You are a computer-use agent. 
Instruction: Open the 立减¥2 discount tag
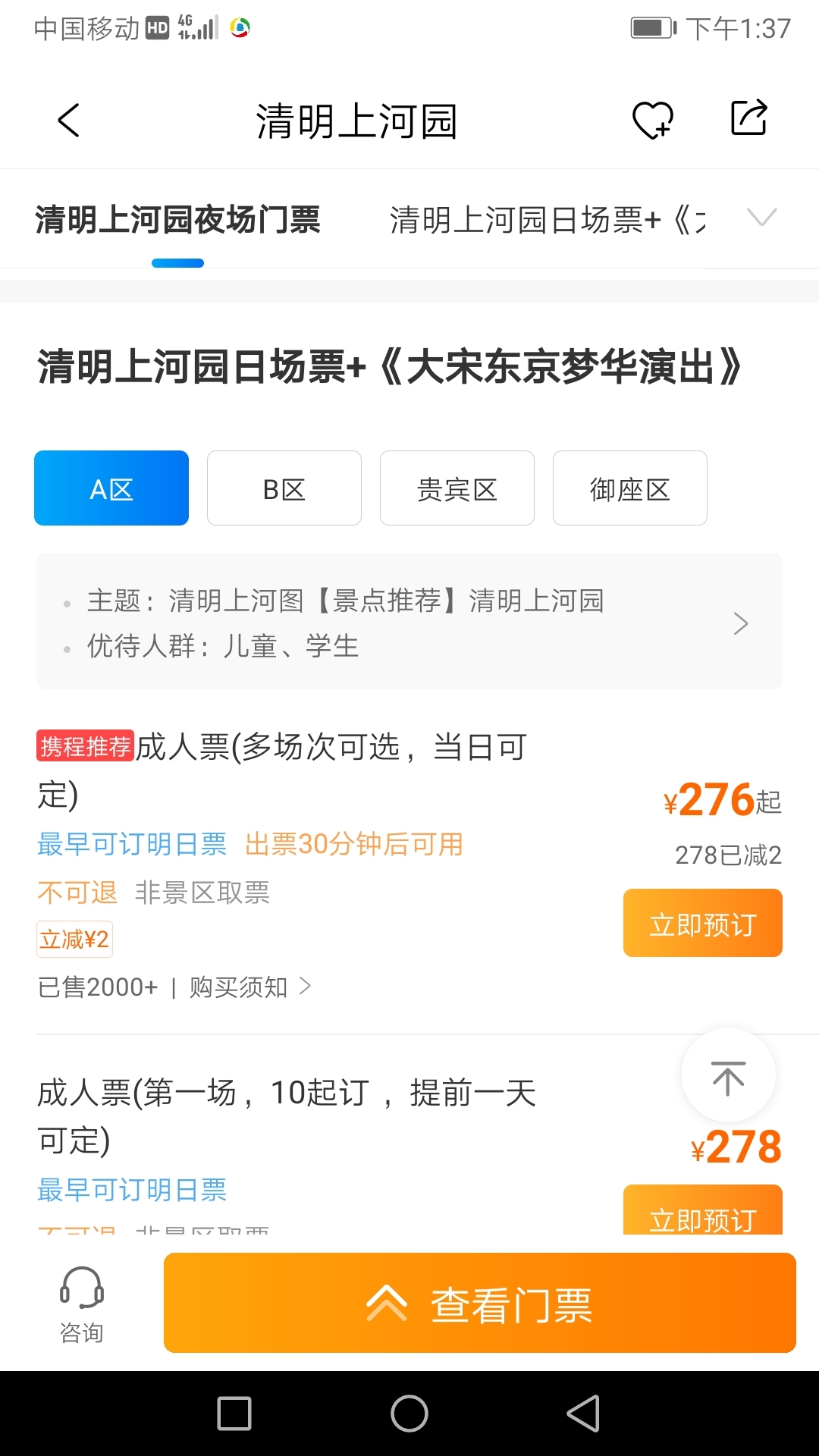[74, 940]
